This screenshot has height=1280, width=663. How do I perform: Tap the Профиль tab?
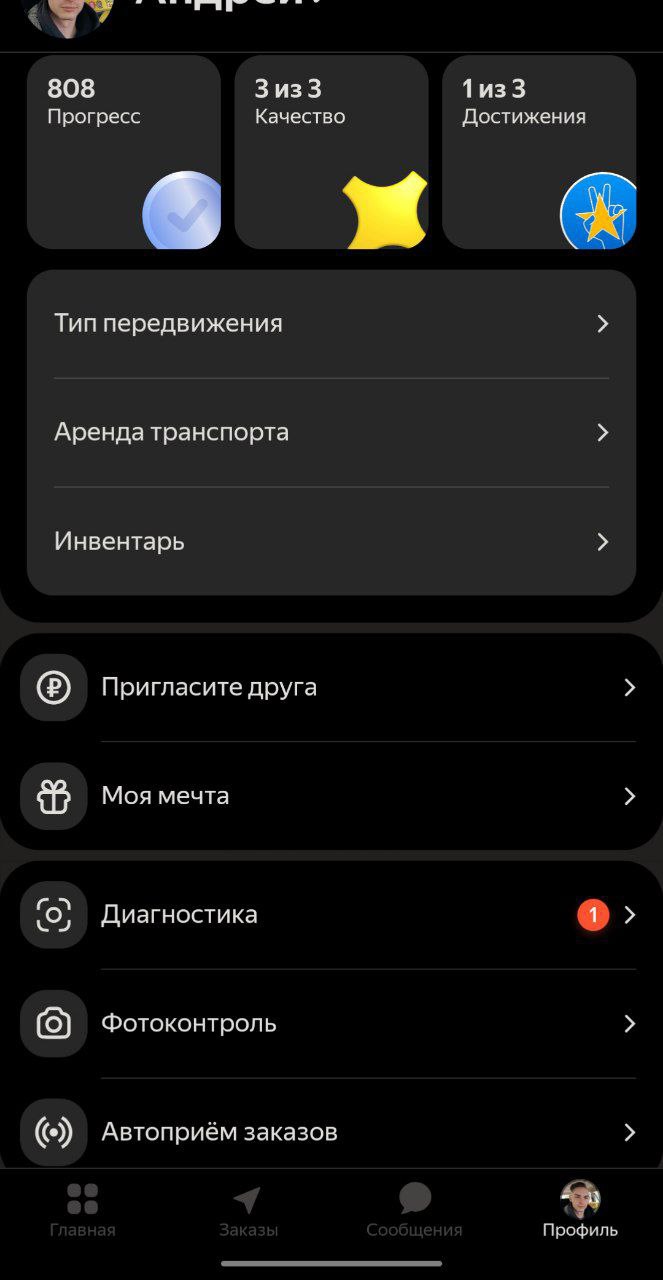coord(580,1211)
